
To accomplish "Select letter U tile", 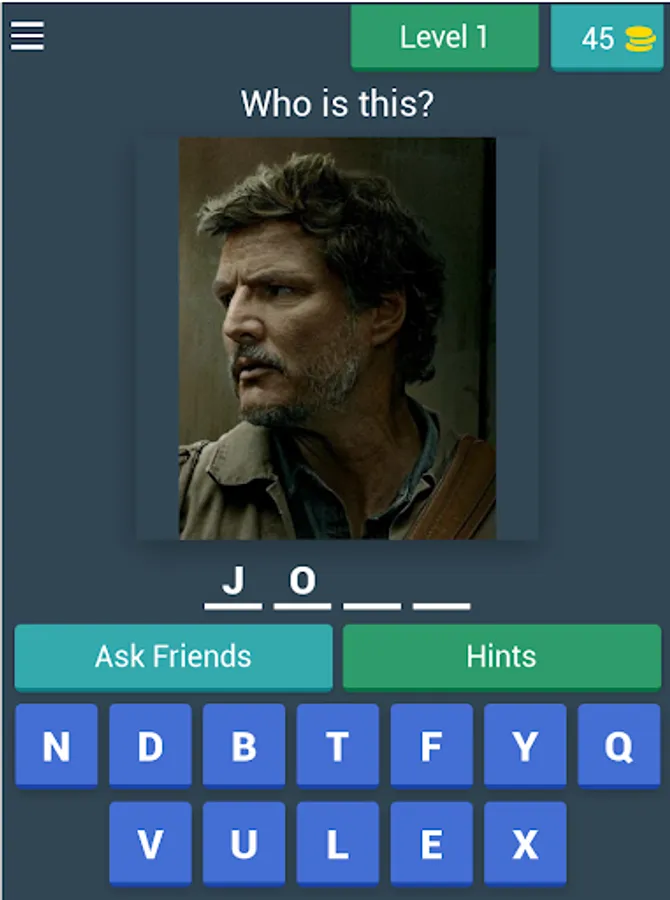I will 244,844.
